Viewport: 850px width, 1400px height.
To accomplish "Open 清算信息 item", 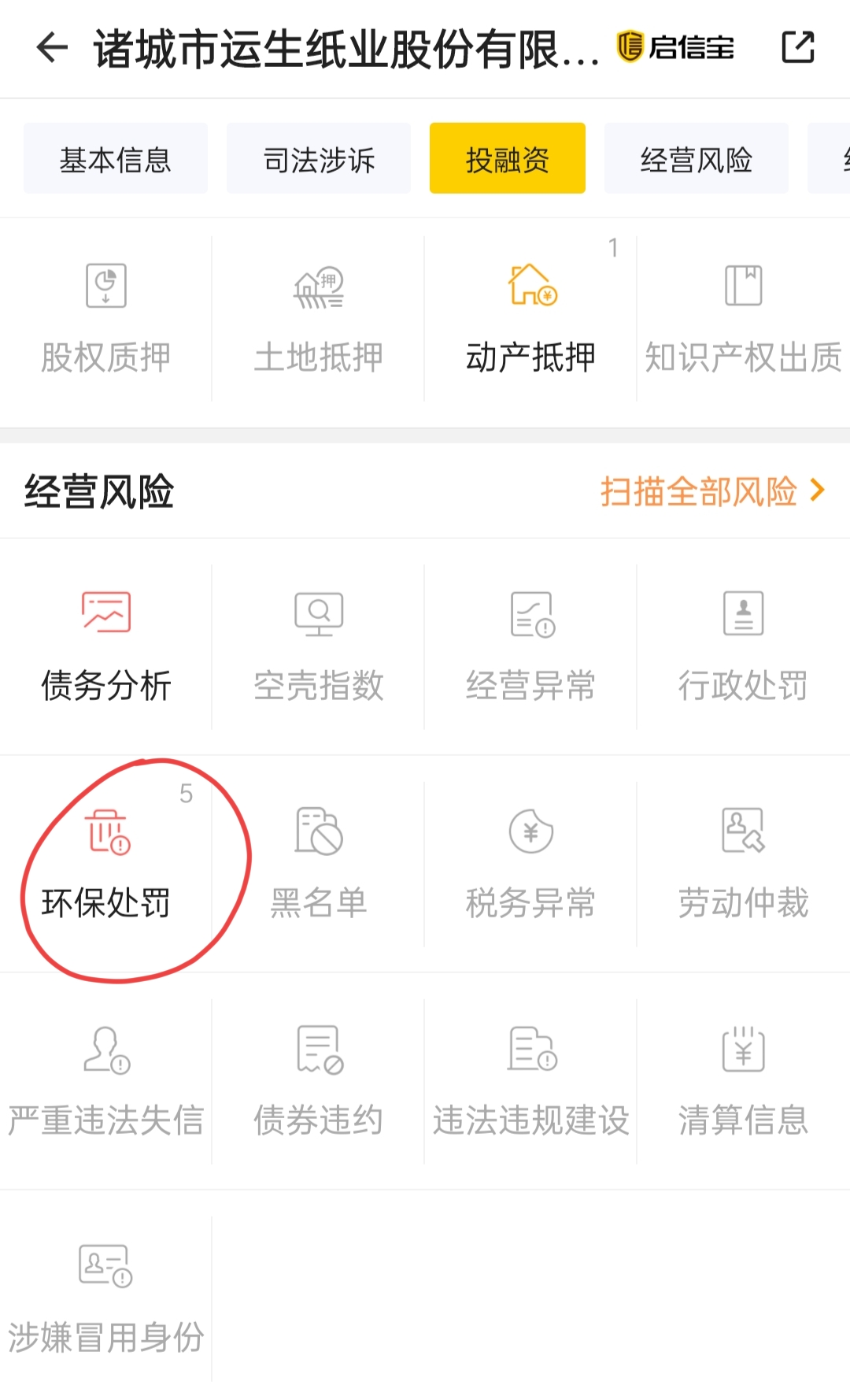I will tap(744, 1082).
